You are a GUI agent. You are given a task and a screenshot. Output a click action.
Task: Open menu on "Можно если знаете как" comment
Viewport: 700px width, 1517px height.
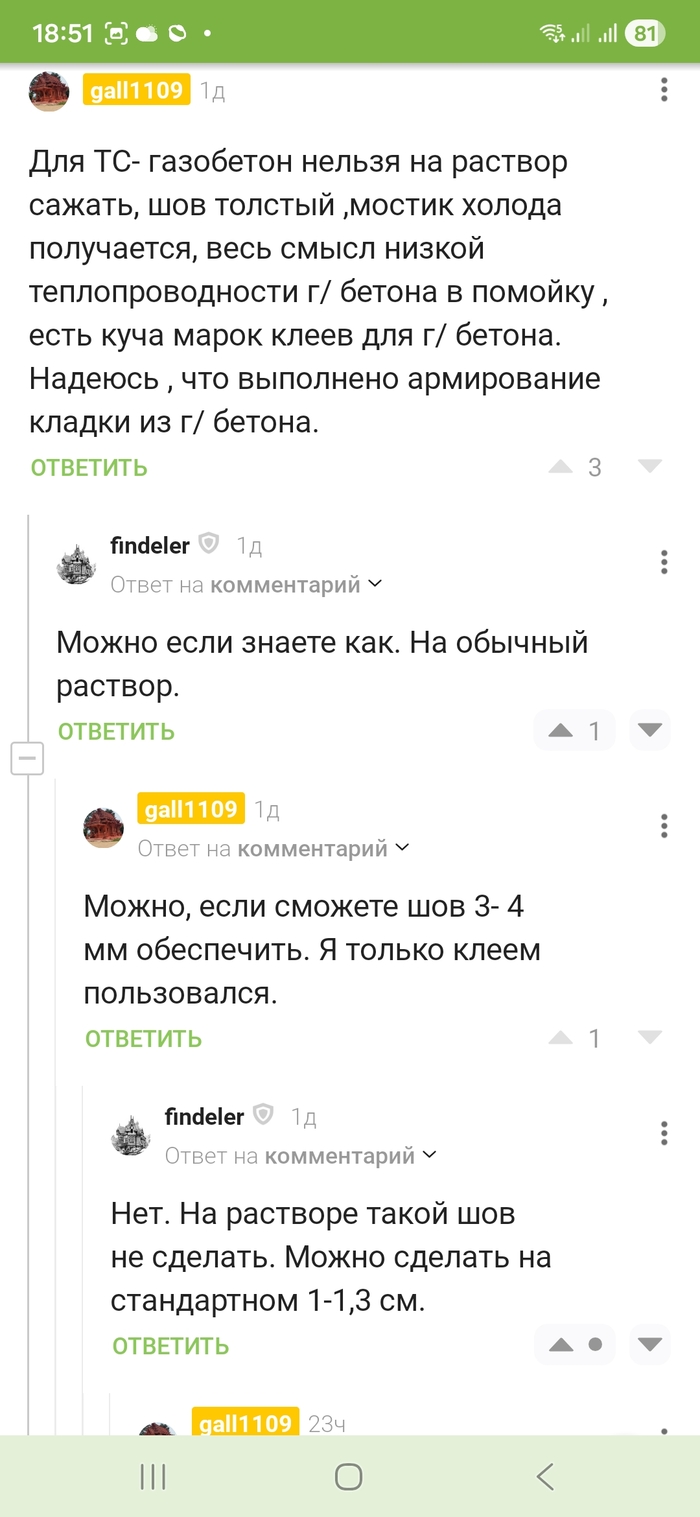(x=664, y=562)
